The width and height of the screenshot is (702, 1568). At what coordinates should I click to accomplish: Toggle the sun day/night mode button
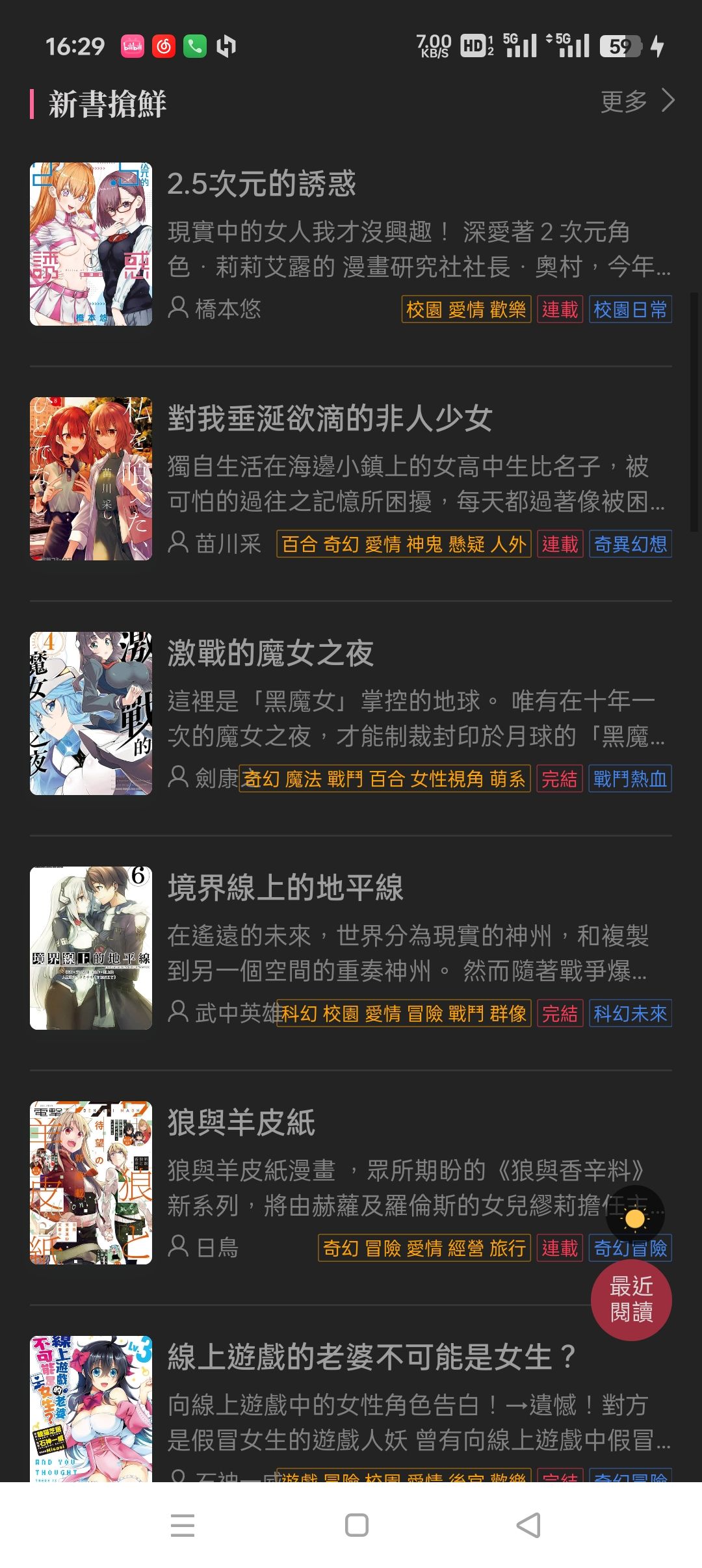coord(635,1220)
